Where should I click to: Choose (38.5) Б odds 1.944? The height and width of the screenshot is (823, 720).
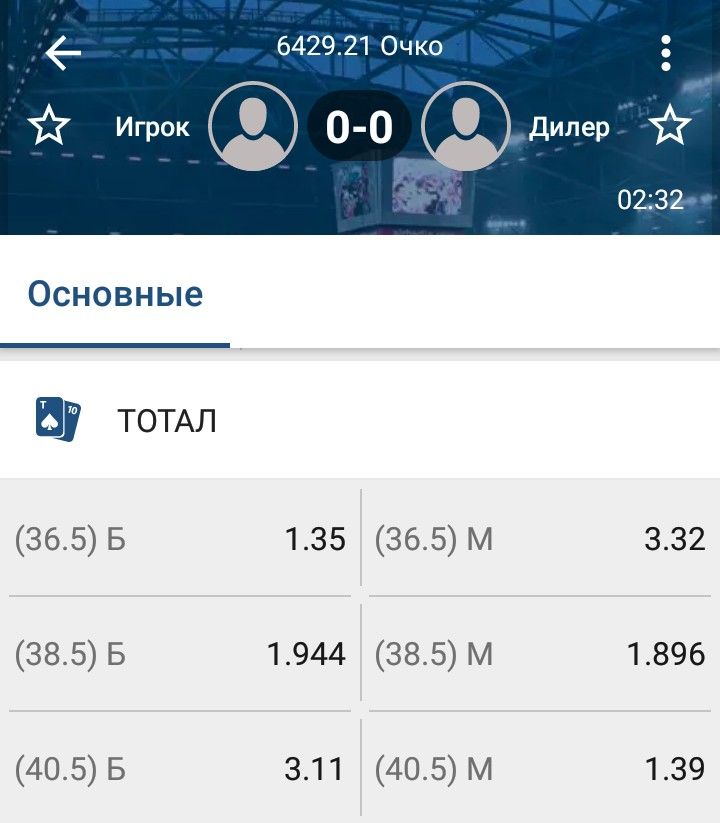coord(180,654)
